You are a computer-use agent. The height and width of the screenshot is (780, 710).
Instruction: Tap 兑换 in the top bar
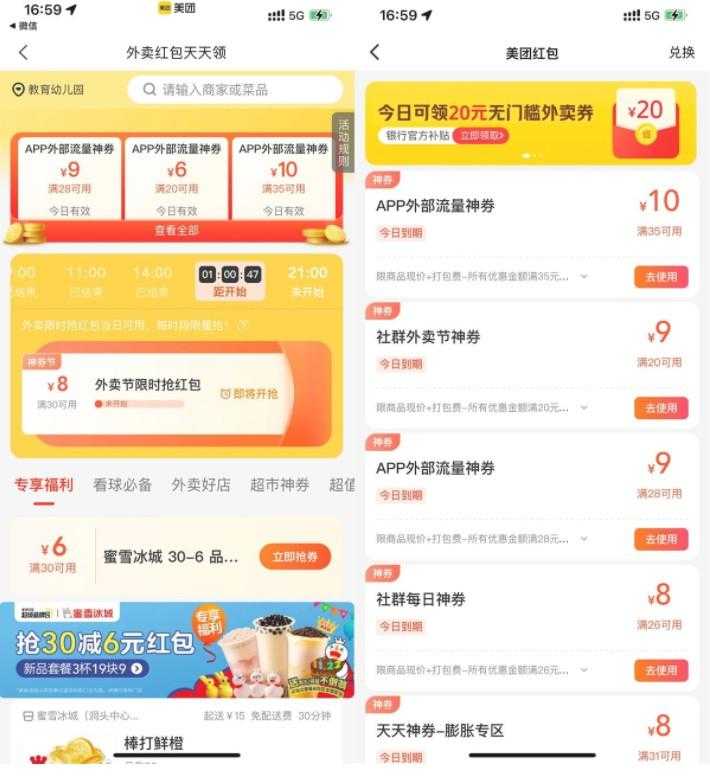tap(681, 53)
